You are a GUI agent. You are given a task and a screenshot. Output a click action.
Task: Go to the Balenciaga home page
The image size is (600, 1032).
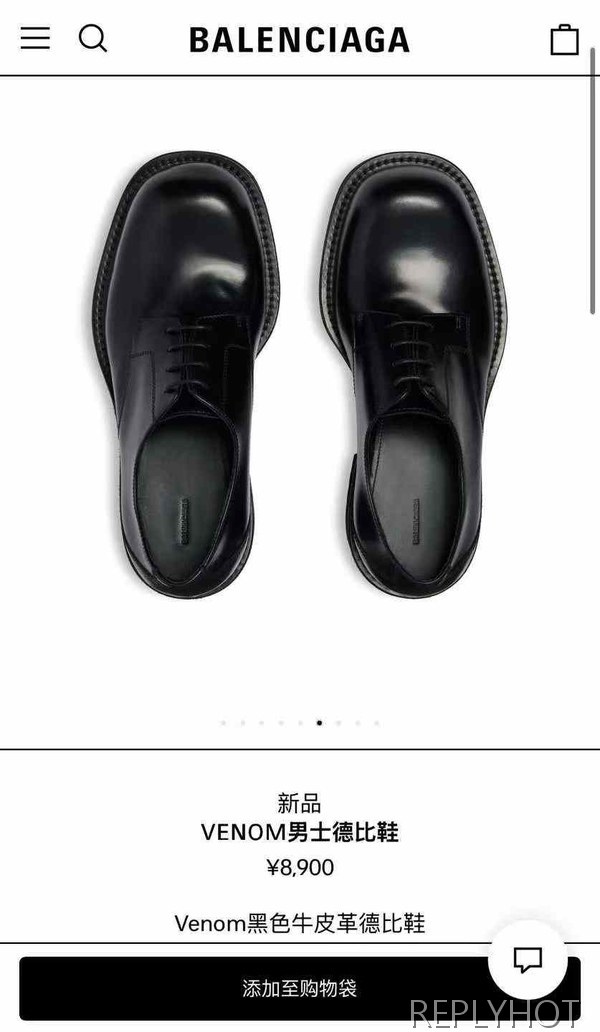coord(299,40)
